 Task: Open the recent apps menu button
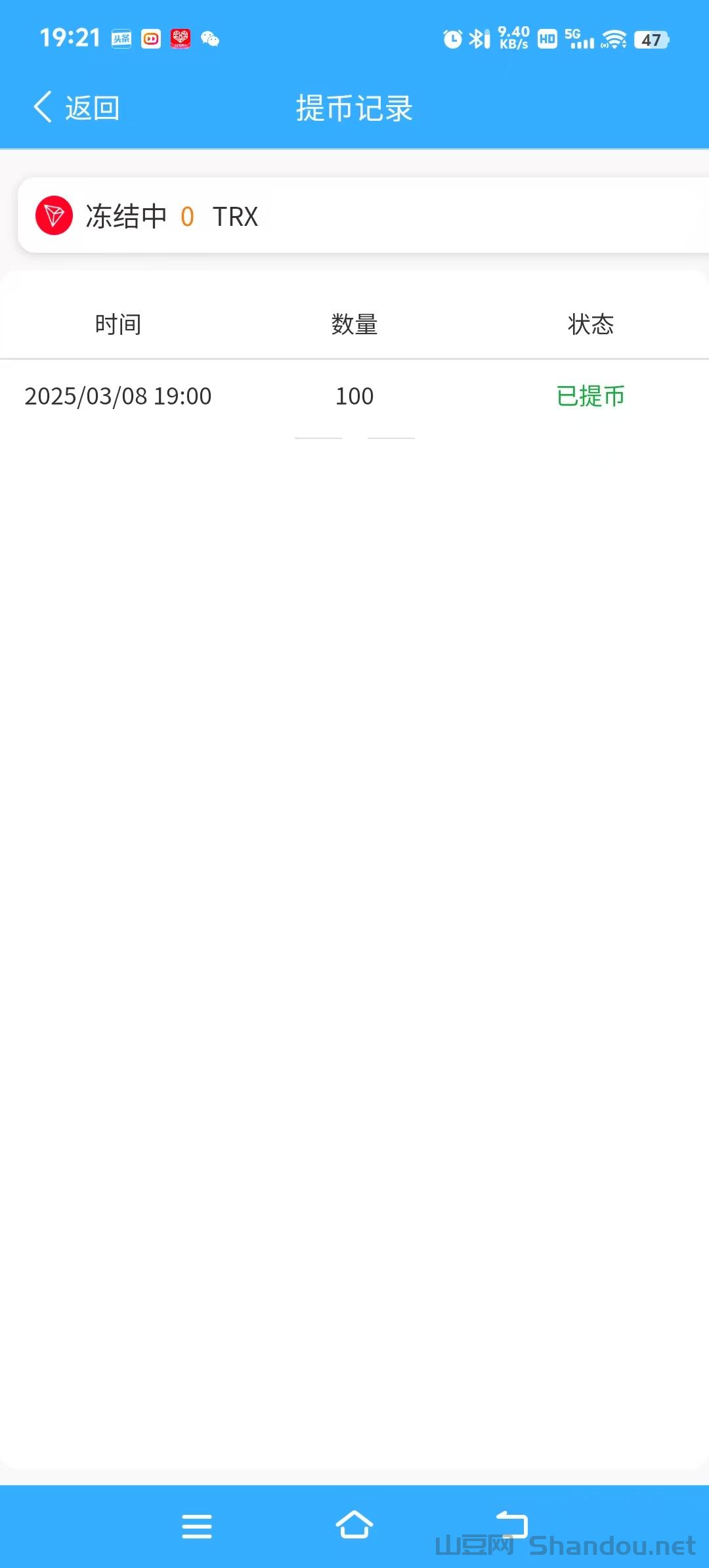(x=197, y=1526)
